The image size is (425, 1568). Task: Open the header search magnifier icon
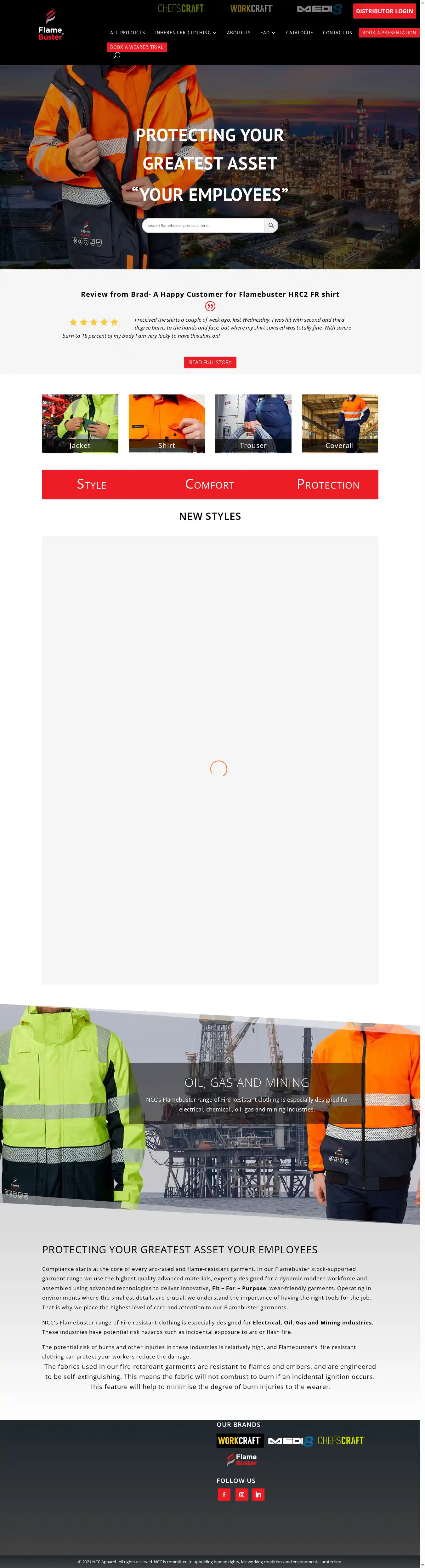tap(117, 55)
